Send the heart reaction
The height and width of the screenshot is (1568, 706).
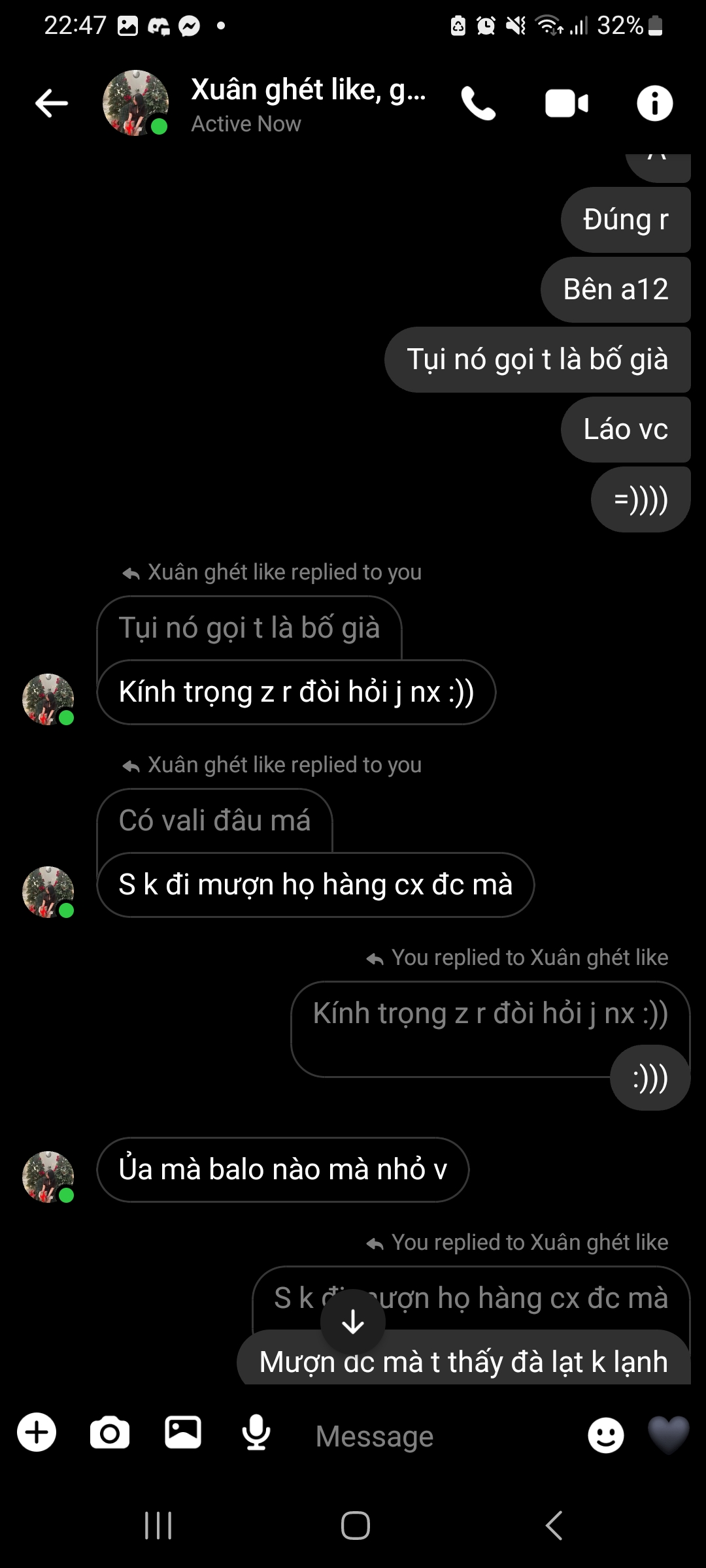coord(668,1435)
